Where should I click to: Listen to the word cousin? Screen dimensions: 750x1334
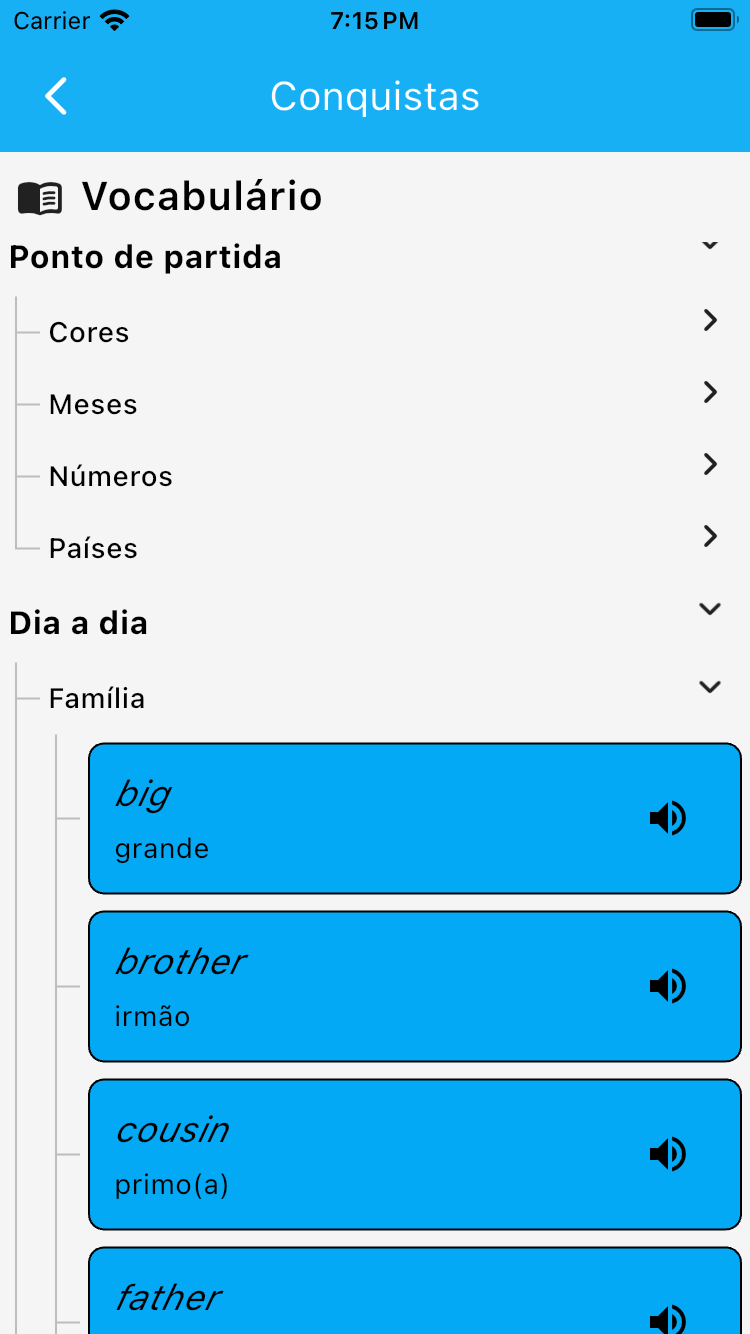click(668, 1154)
